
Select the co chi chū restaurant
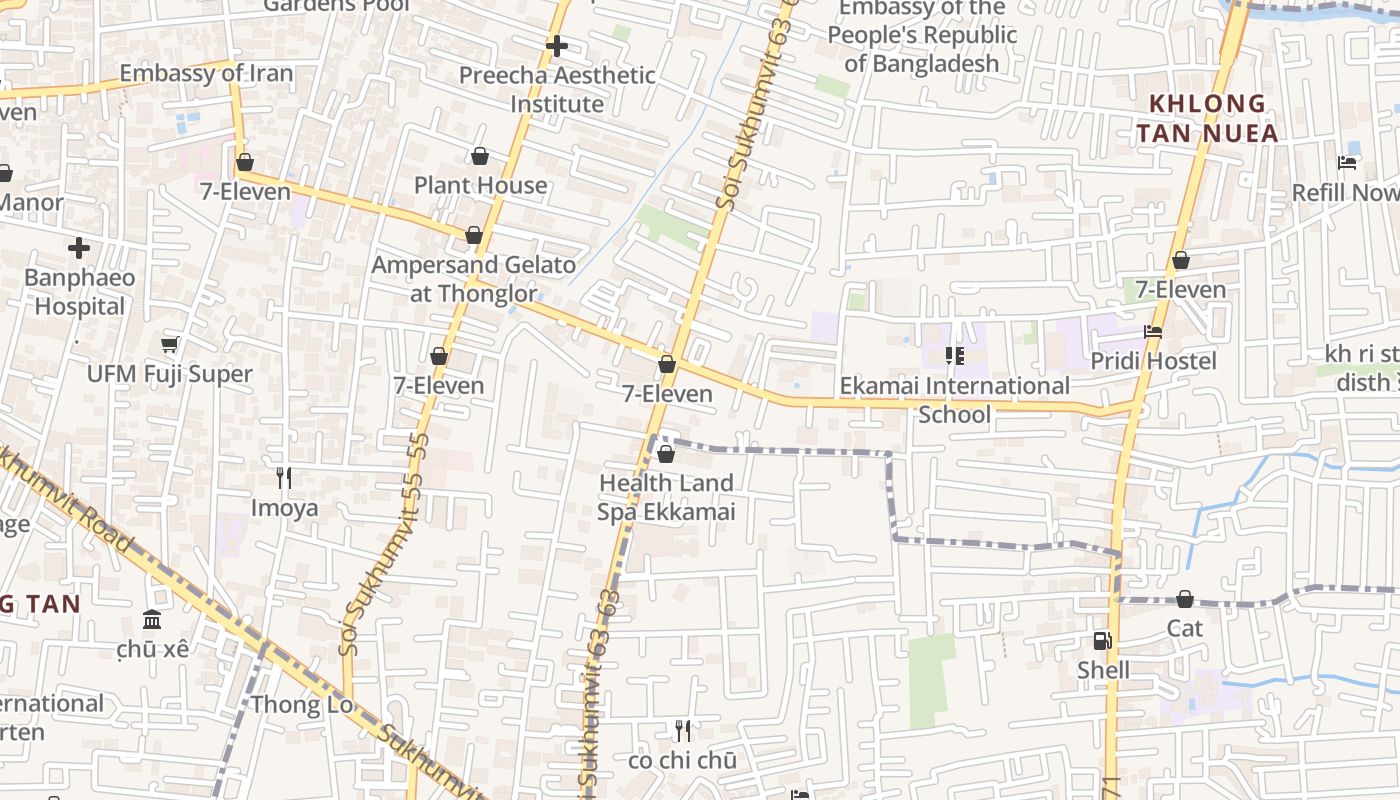[x=682, y=731]
